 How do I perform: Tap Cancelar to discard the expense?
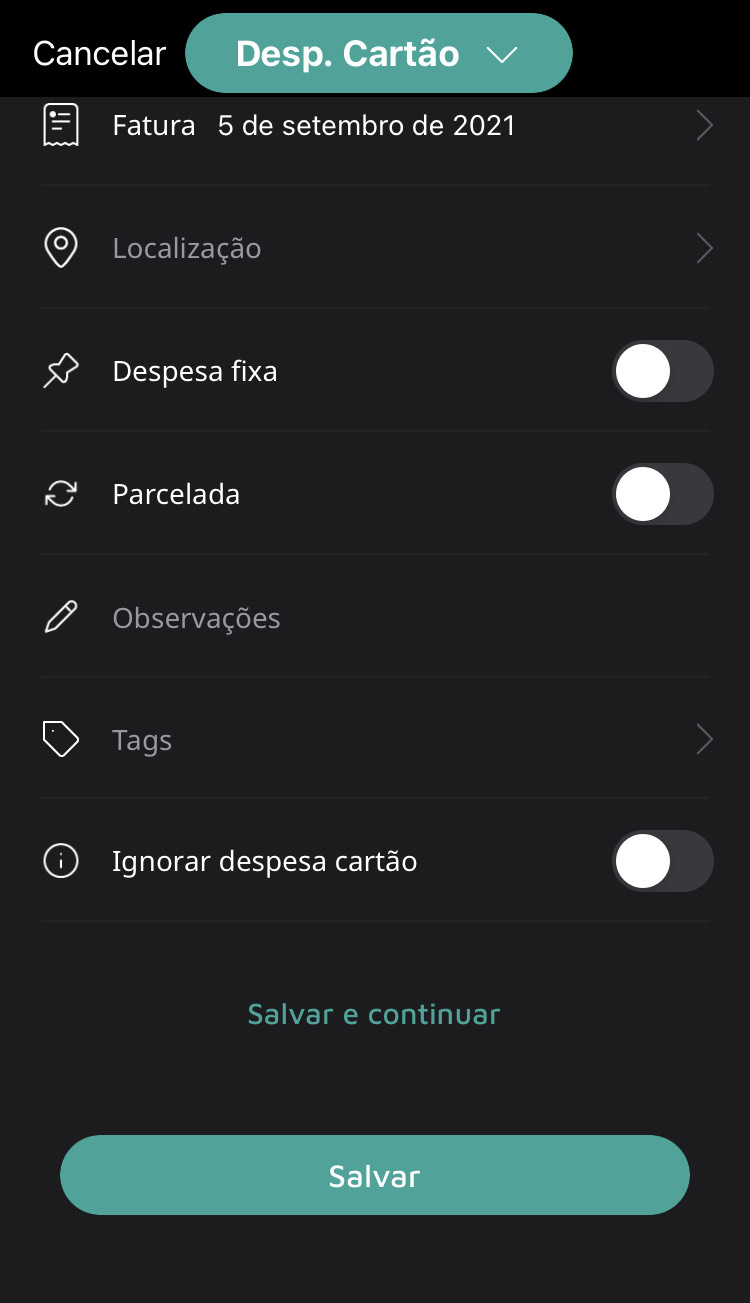click(x=99, y=54)
